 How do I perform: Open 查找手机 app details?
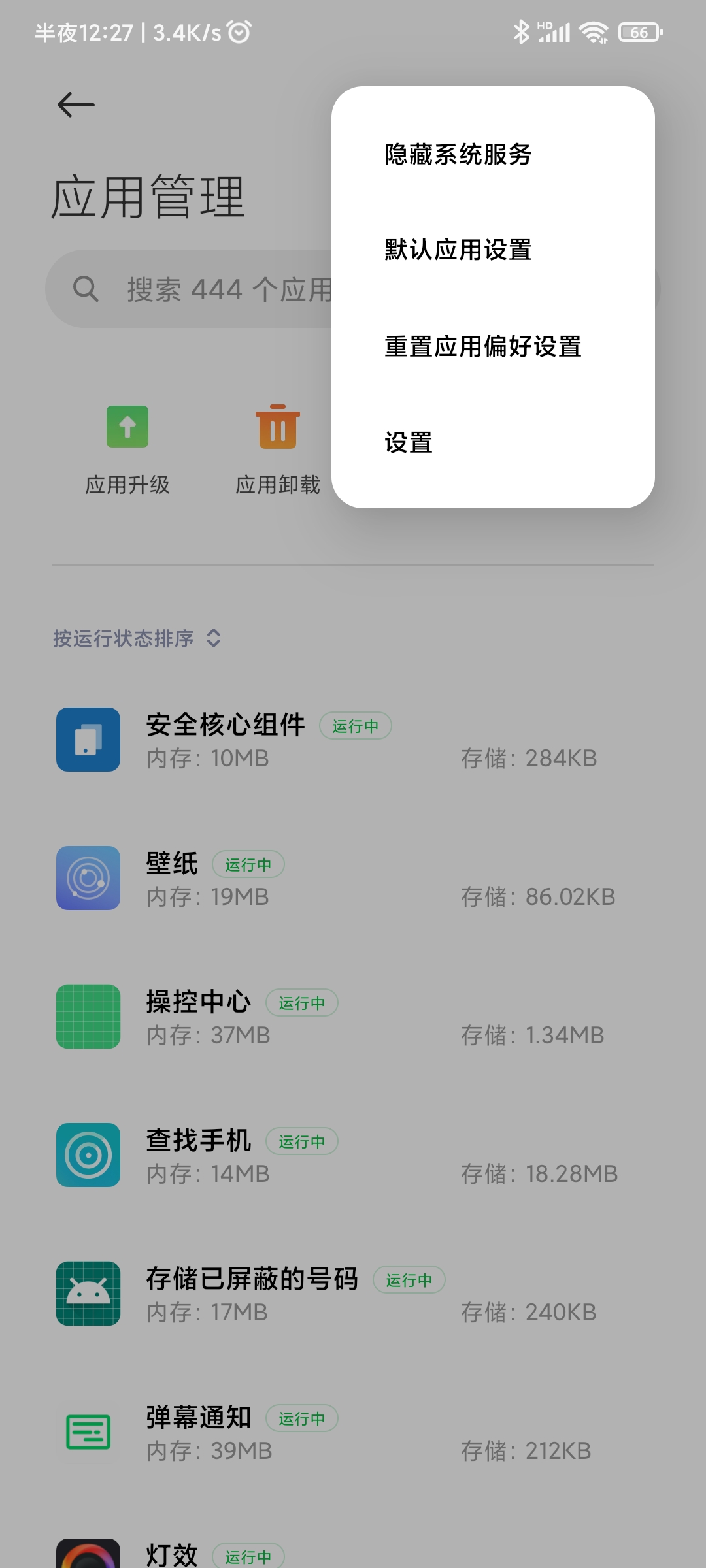[x=353, y=1156]
